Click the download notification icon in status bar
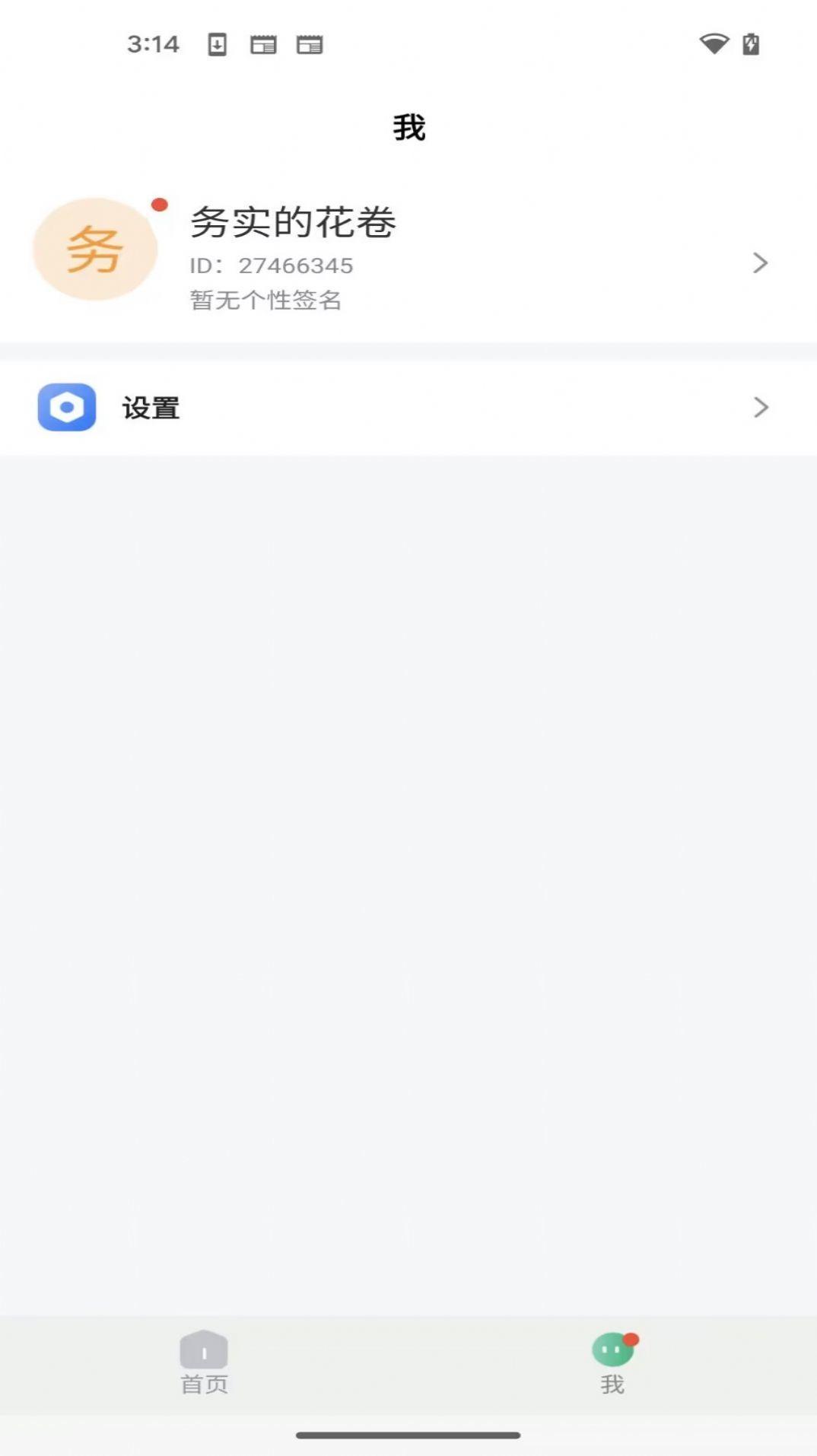Image resolution: width=817 pixels, height=1456 pixels. tap(219, 44)
